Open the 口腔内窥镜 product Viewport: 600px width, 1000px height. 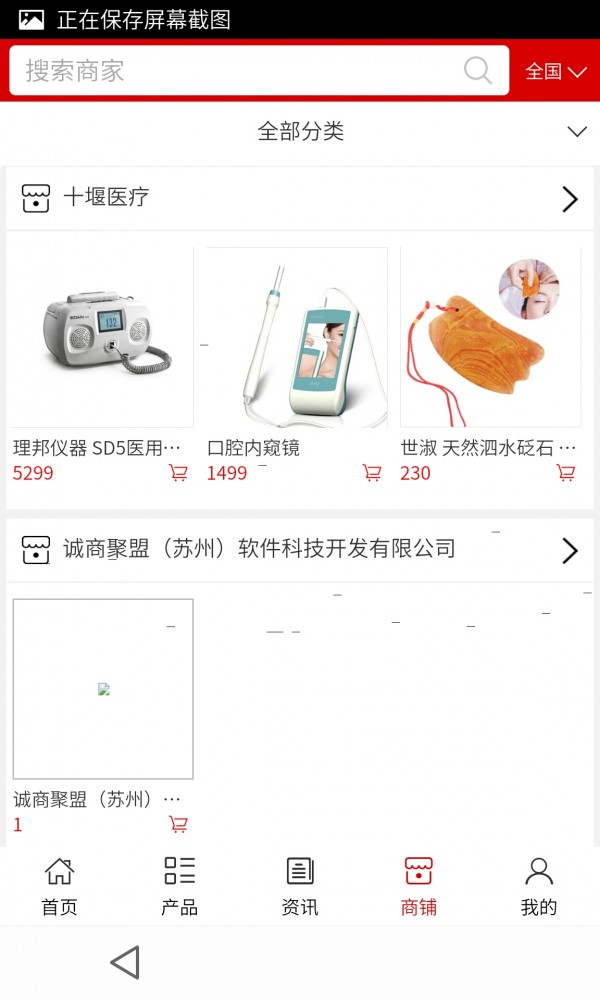(x=296, y=338)
